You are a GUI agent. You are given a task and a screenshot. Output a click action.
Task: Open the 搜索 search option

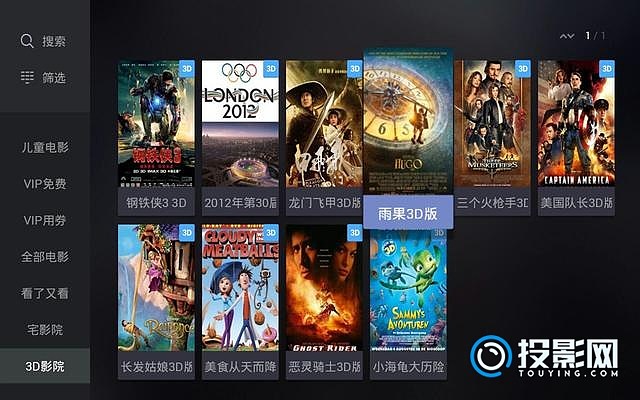point(44,41)
